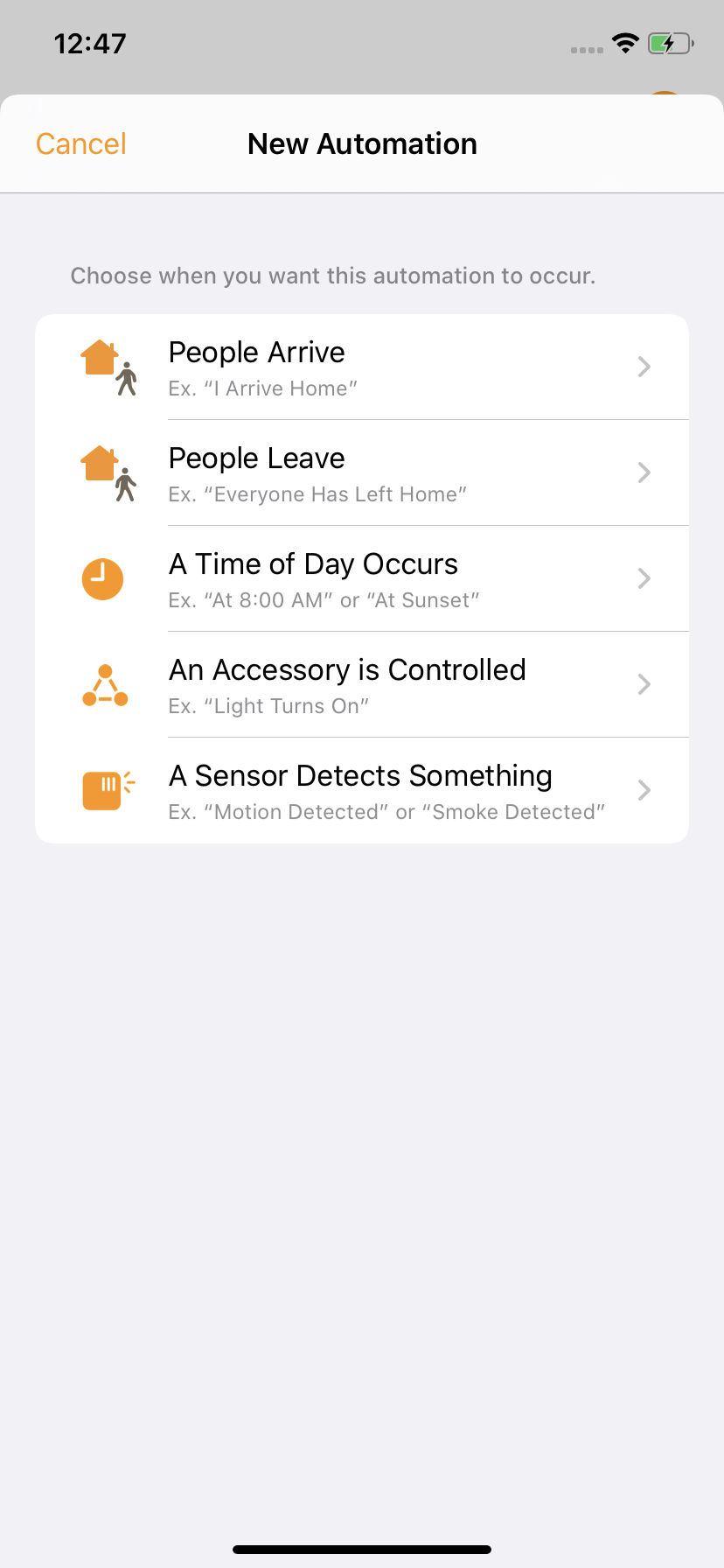Screen dimensions: 724x1568
Task: Choose the People Leave option
Action: (x=362, y=473)
